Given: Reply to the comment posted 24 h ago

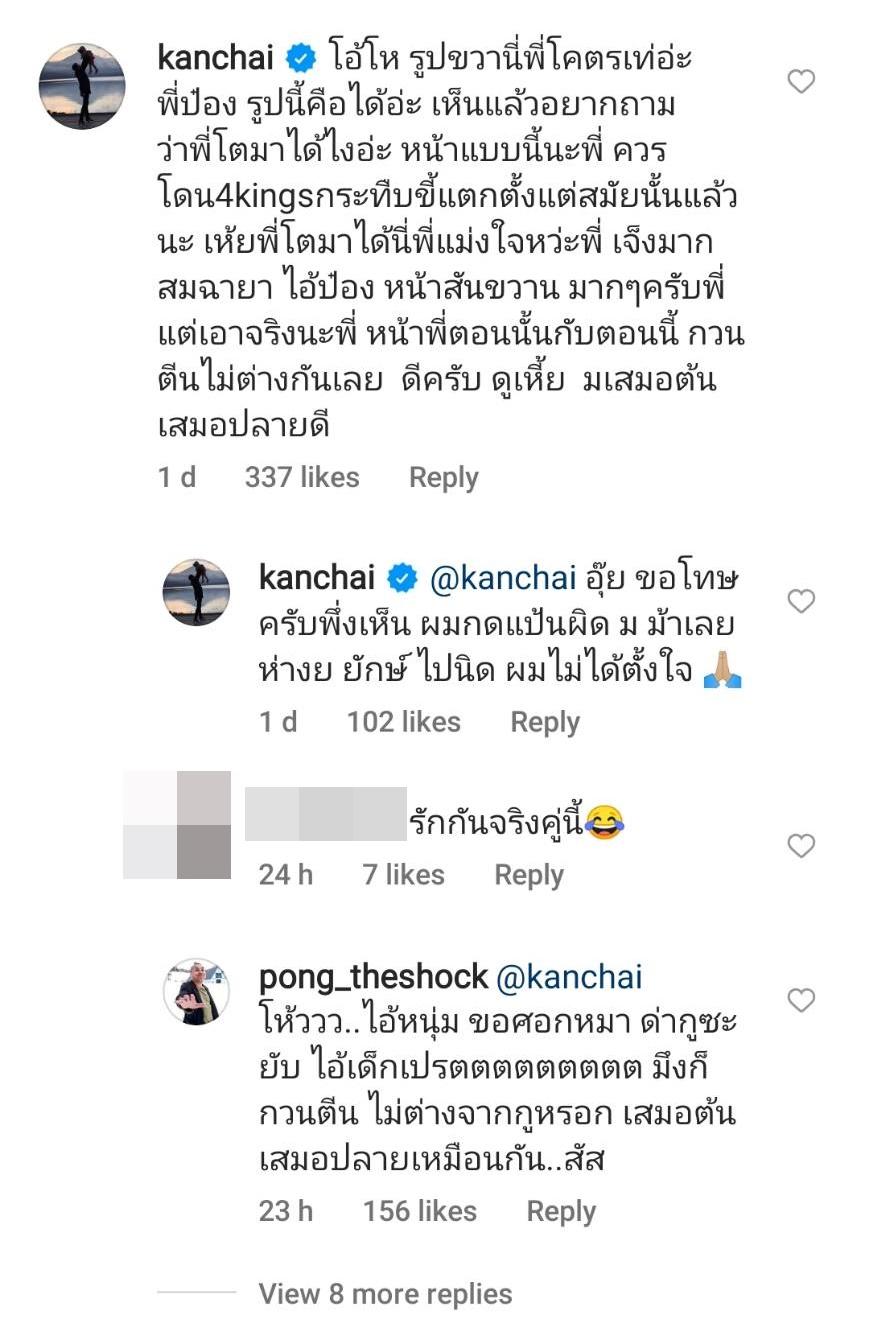Looking at the screenshot, I should [x=529, y=875].
